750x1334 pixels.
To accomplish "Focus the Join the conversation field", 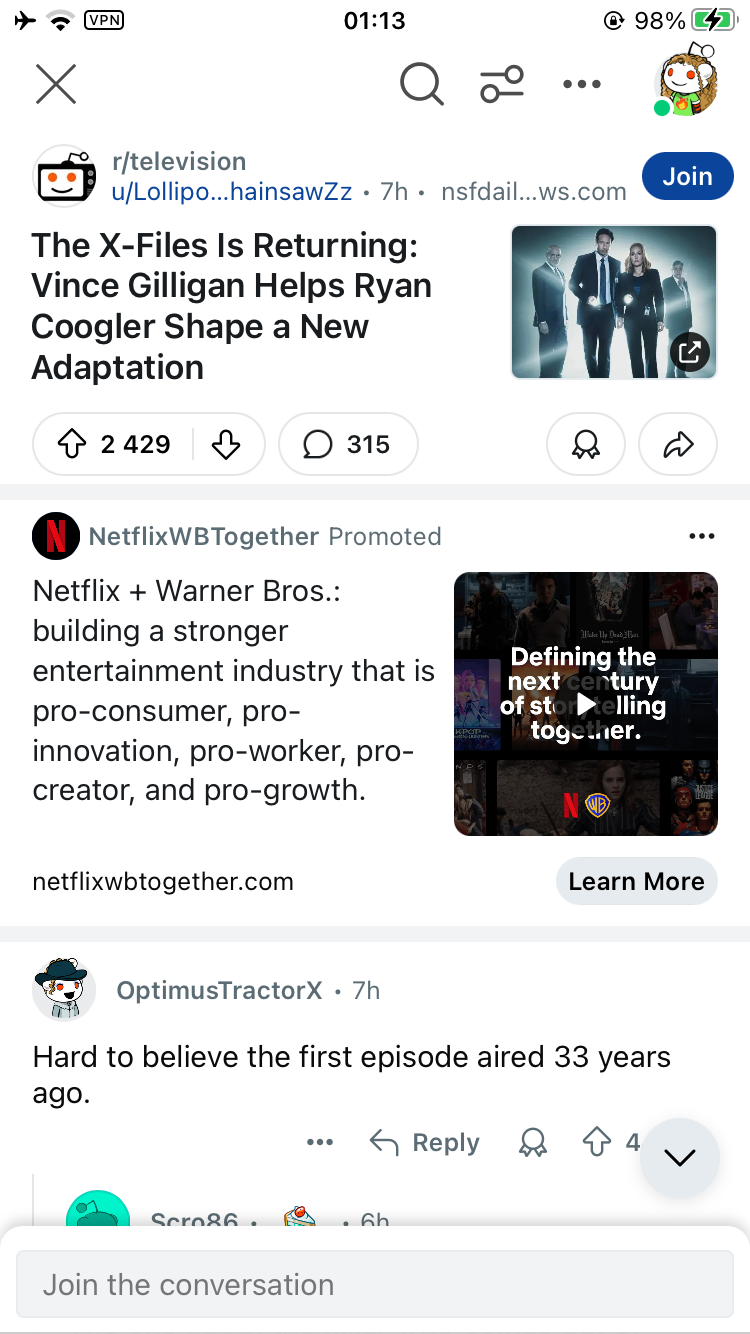I will pyautogui.click(x=375, y=1284).
